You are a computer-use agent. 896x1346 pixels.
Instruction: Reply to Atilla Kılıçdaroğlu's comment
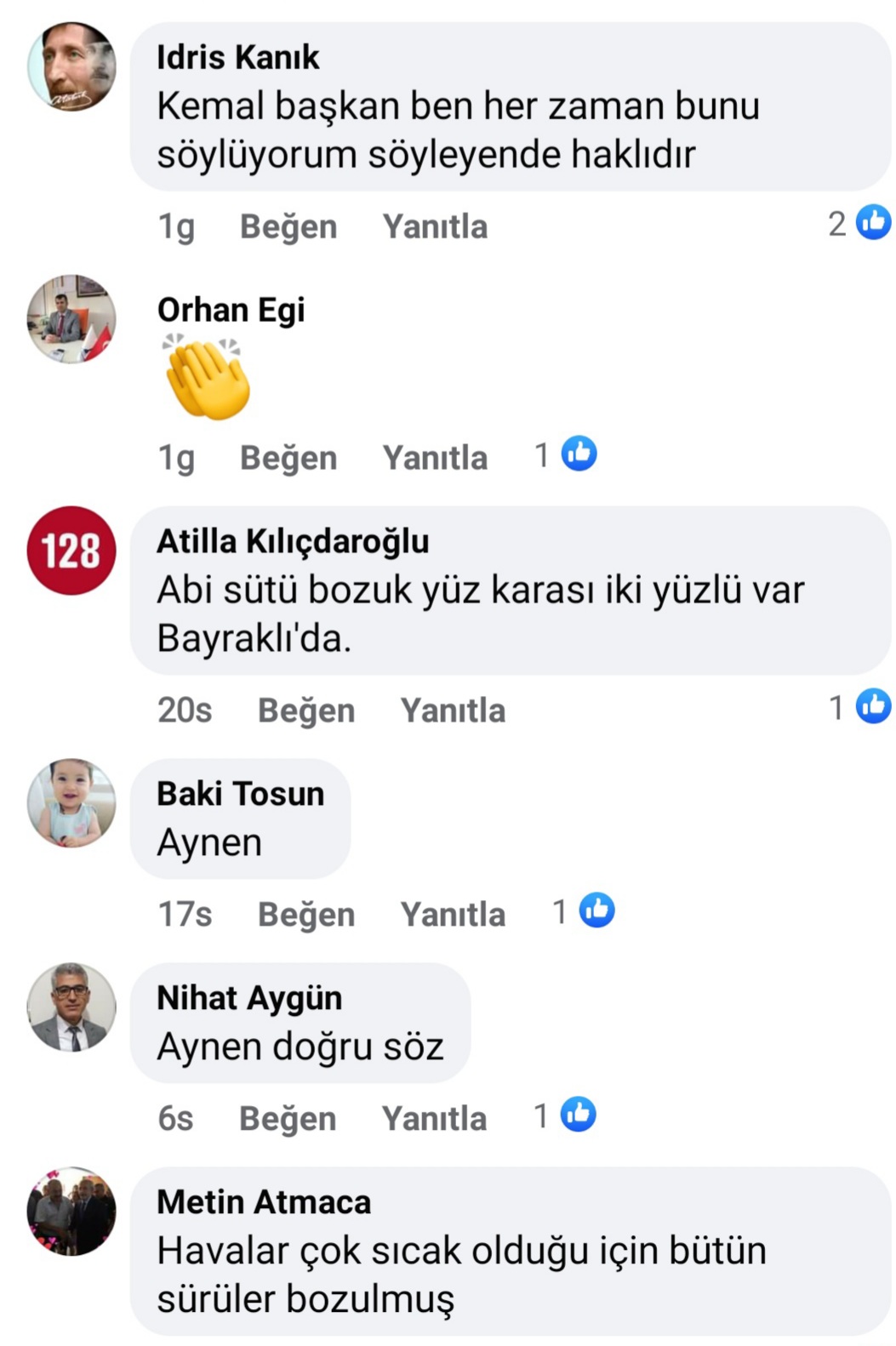453,710
